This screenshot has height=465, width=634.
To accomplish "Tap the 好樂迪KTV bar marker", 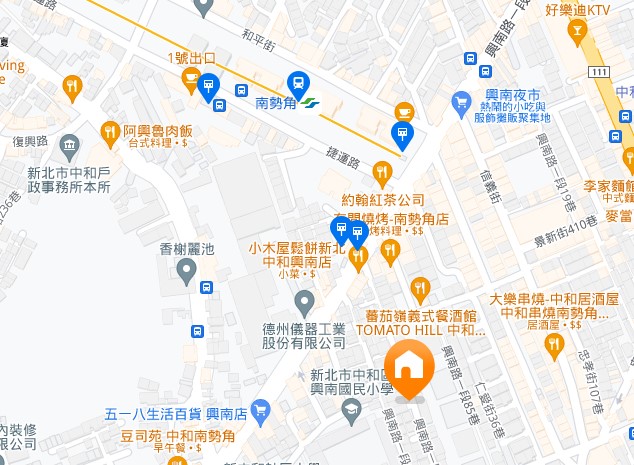I will point(576,32).
